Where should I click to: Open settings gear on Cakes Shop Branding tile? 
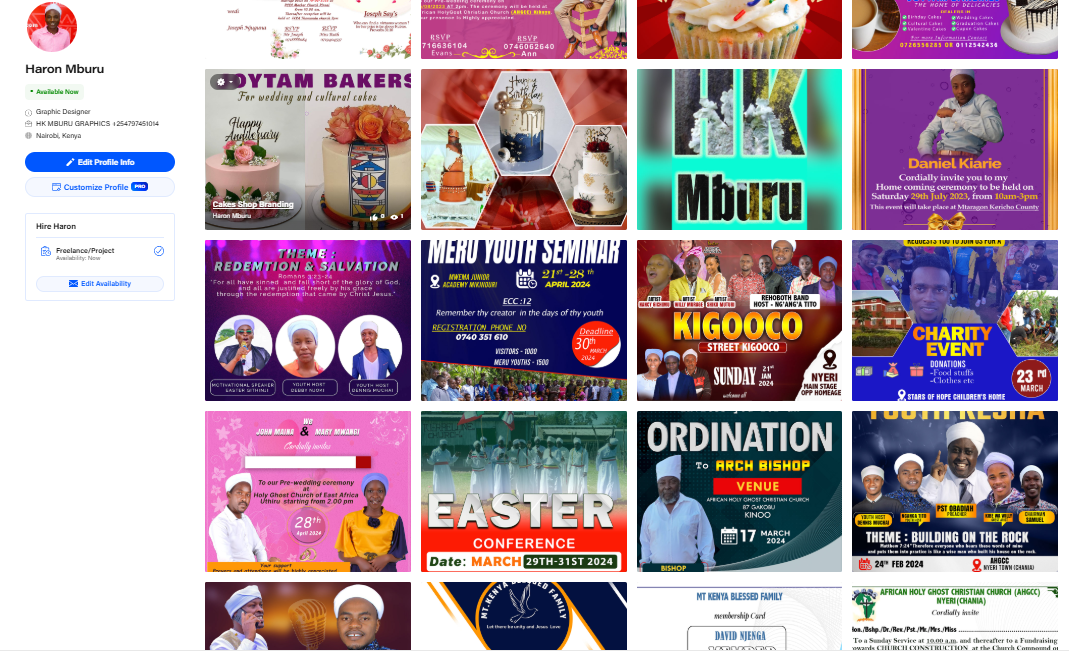pyautogui.click(x=222, y=82)
